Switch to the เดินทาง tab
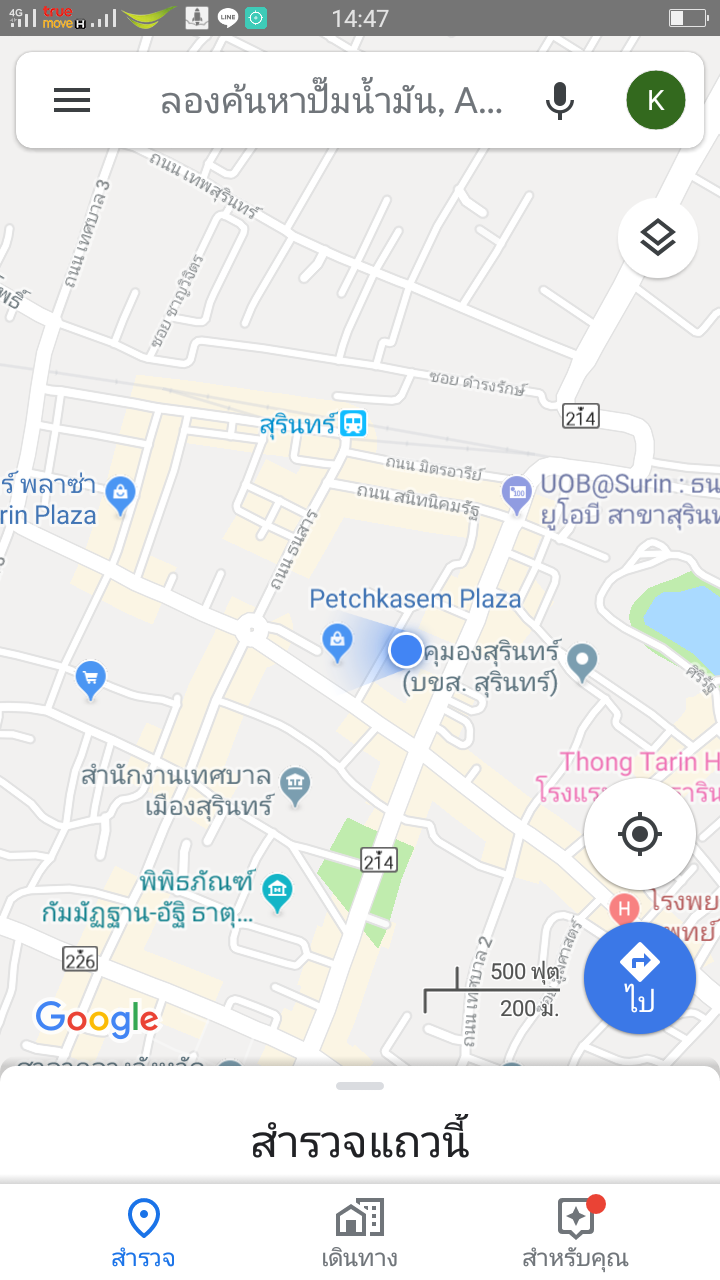Viewport: 720px width, 1280px height. click(x=360, y=1232)
